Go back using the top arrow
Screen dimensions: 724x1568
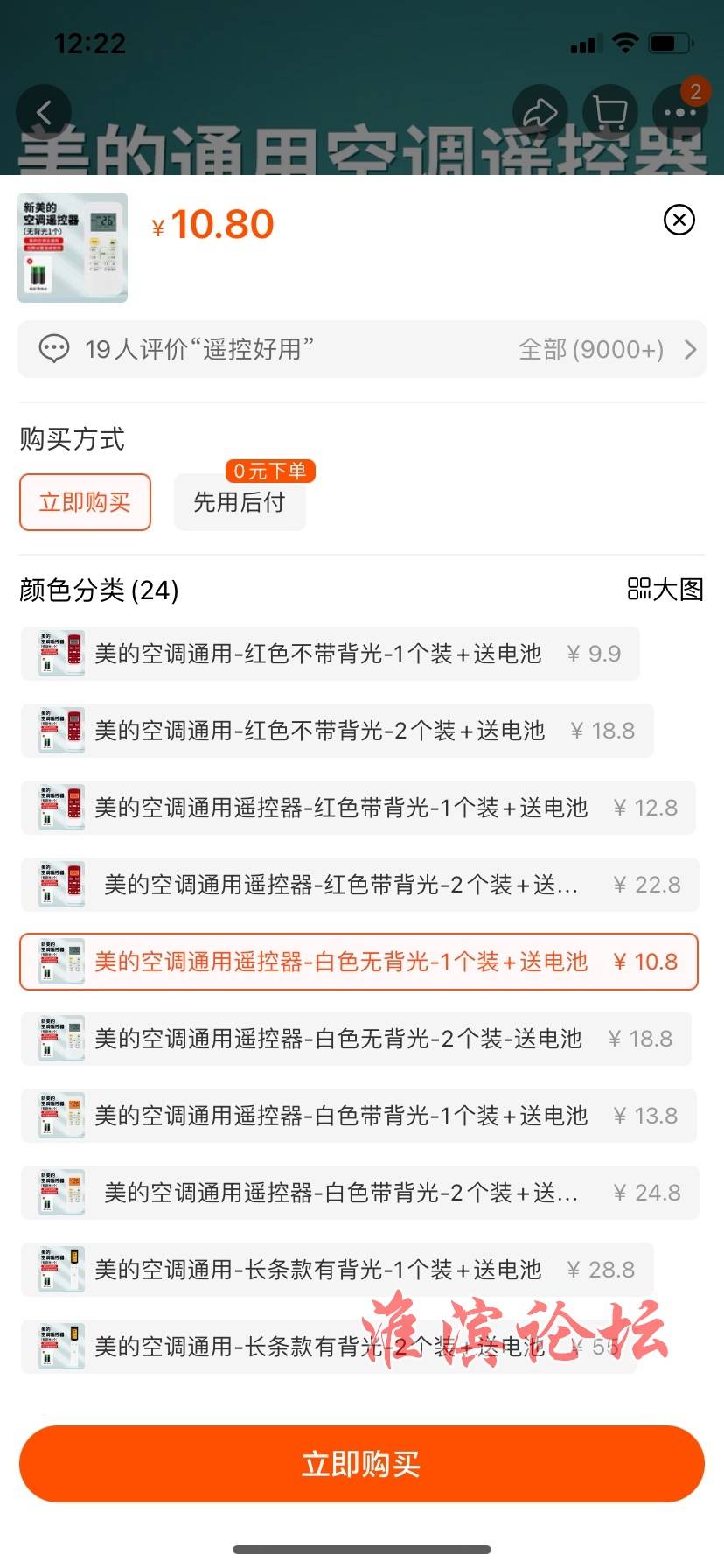tap(44, 112)
